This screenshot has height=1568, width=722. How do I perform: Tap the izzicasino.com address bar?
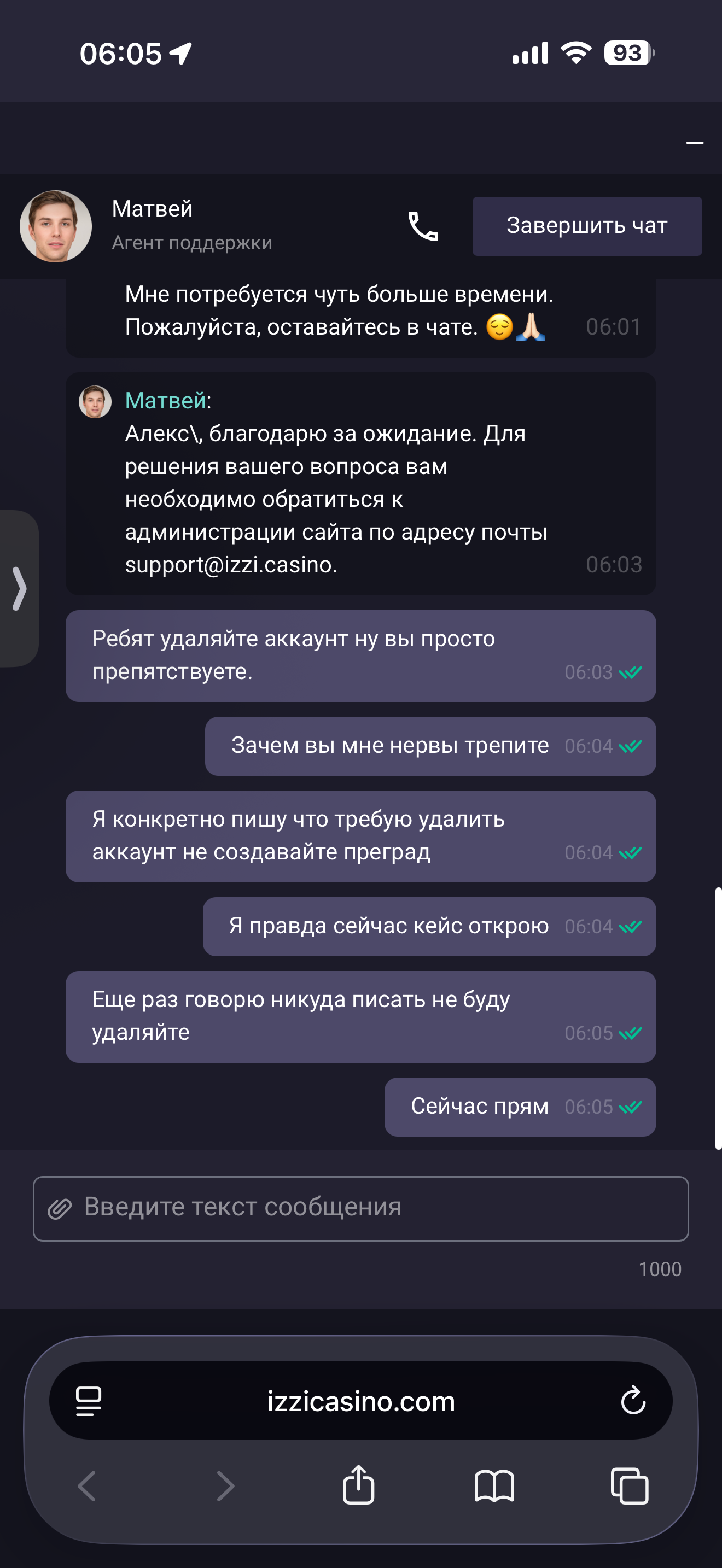pyautogui.click(x=361, y=1401)
